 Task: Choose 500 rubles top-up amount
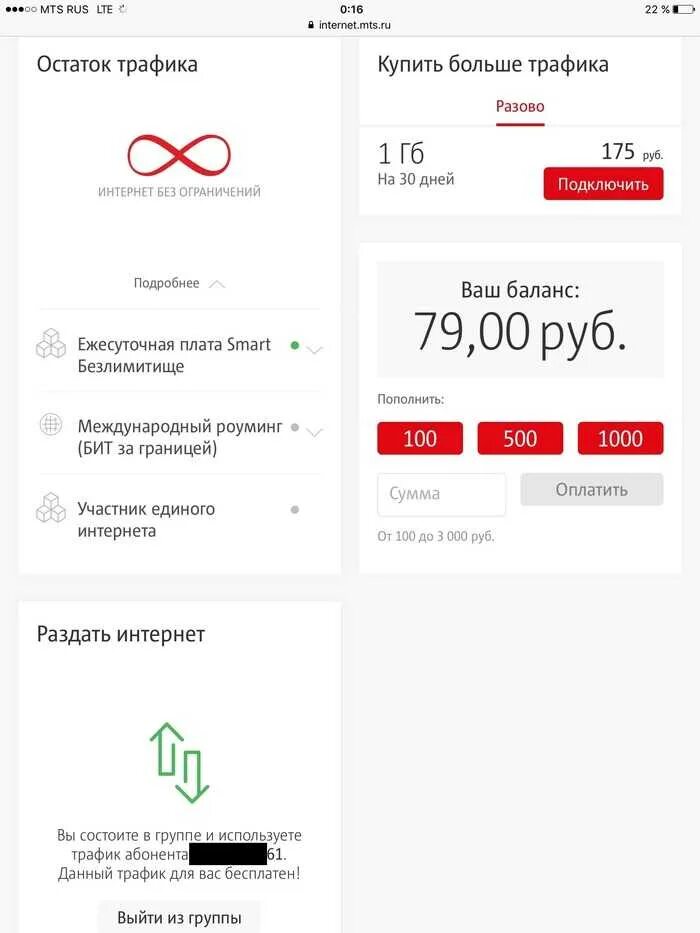coord(520,438)
